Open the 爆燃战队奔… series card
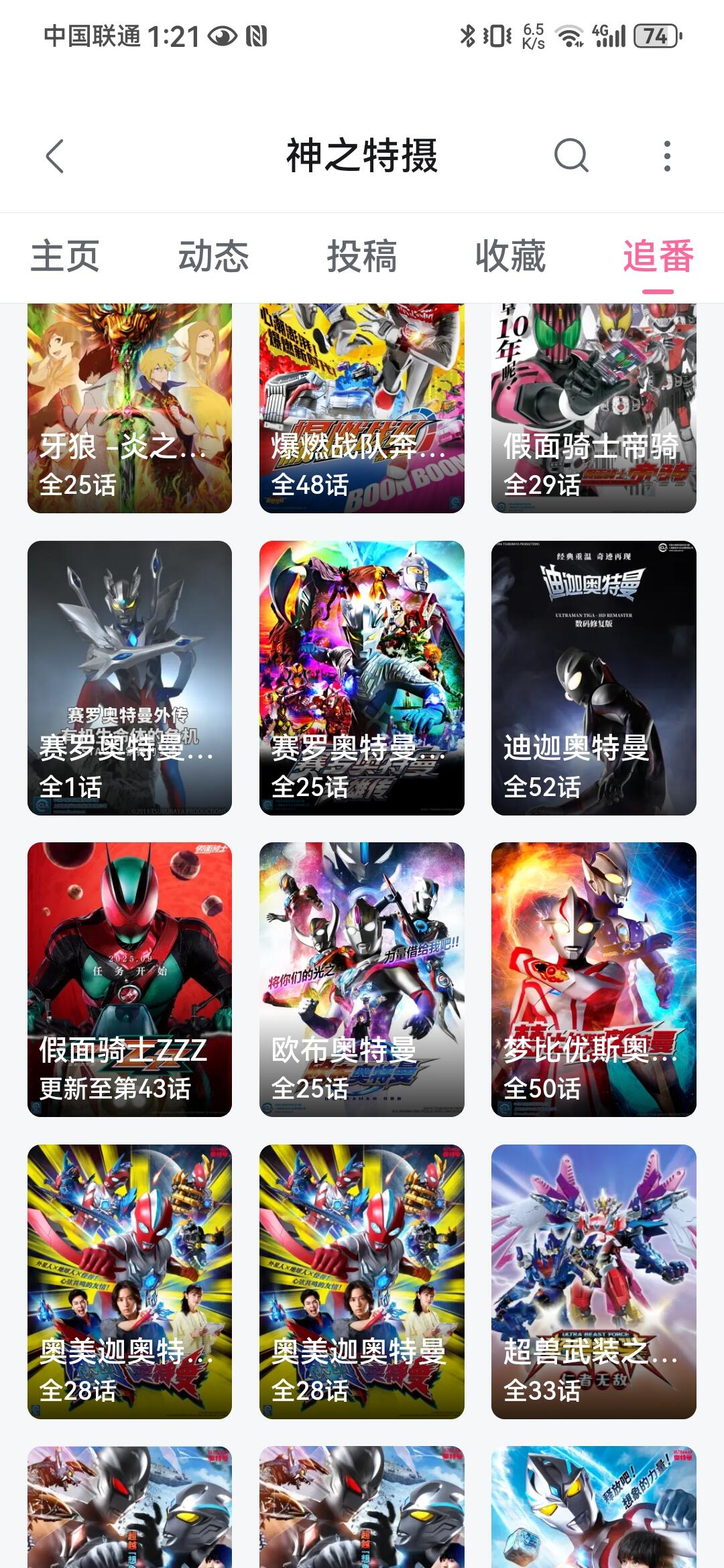 [362, 408]
